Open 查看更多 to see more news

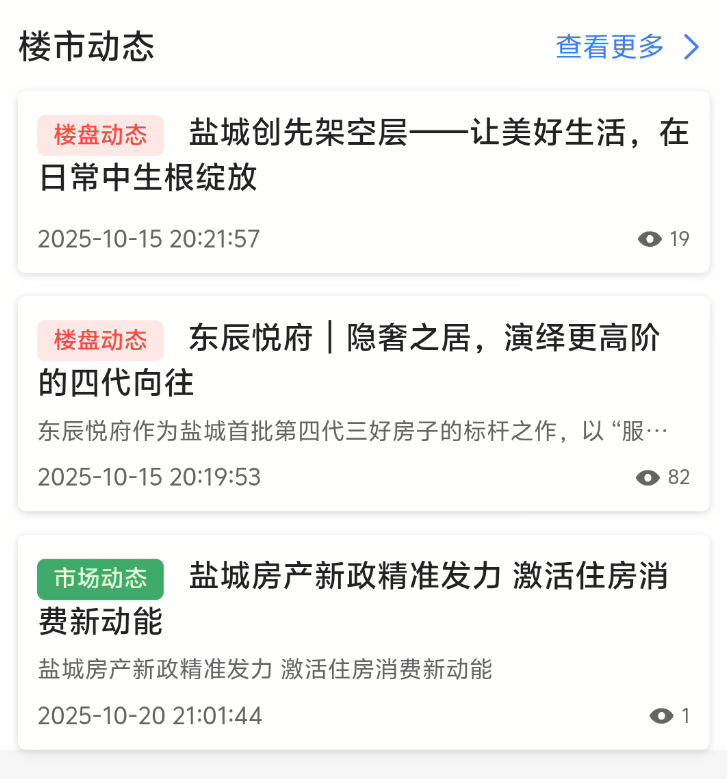[626, 47]
